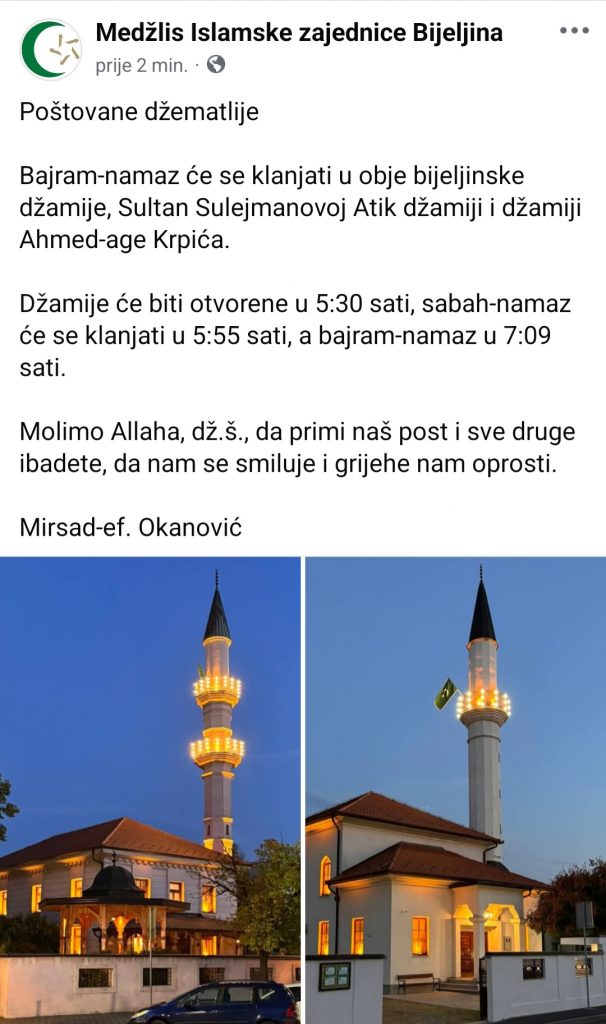
Task: Open the post's three-dot options menu
Action: [x=574, y=31]
